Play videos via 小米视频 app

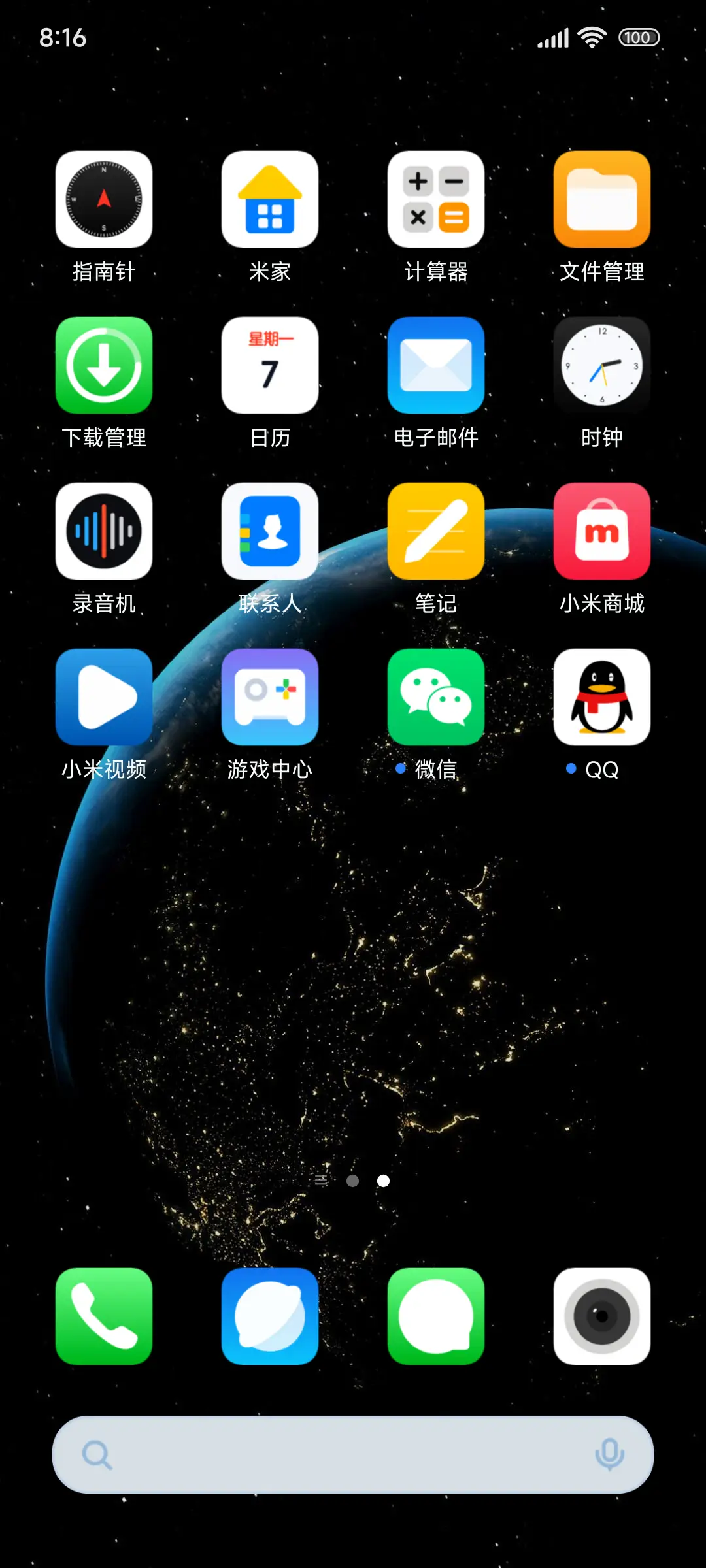[x=104, y=697]
